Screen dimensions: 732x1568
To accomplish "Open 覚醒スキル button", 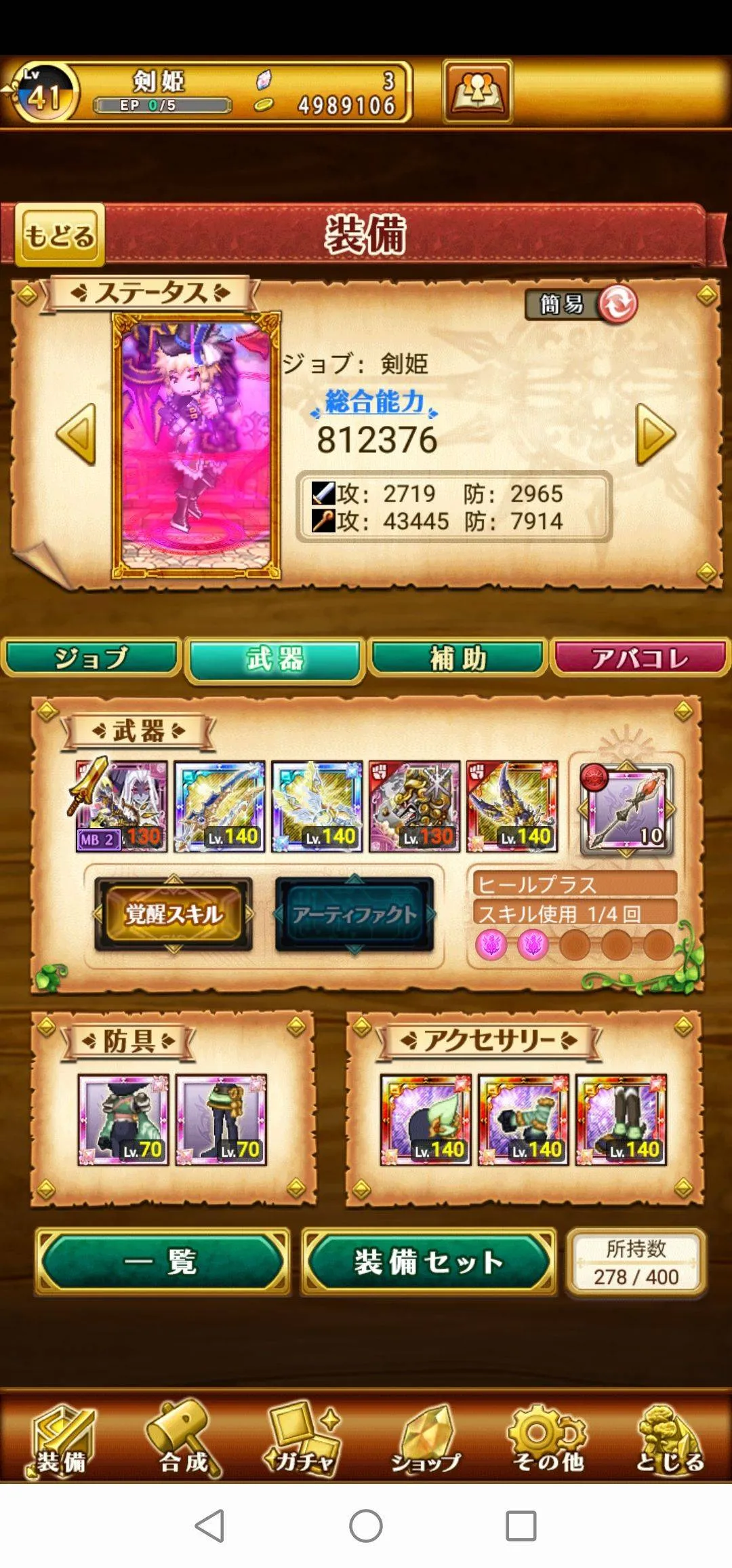I will (x=174, y=914).
